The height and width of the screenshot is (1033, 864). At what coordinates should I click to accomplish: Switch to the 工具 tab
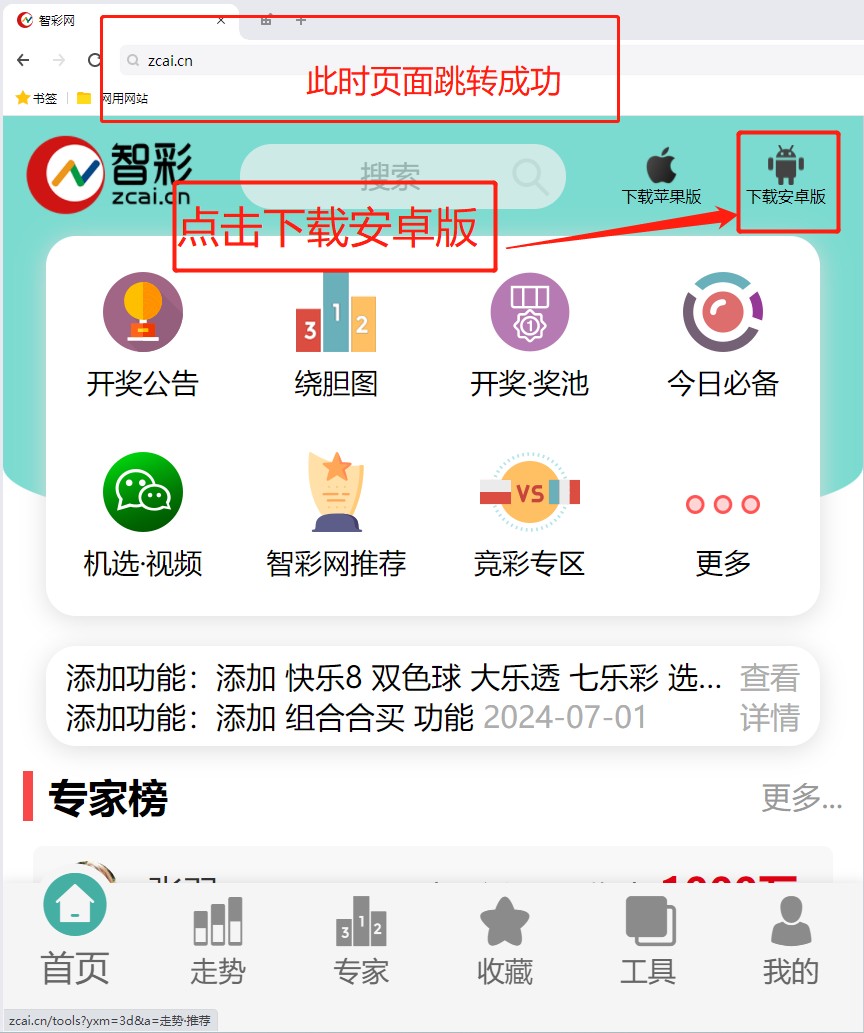click(648, 942)
